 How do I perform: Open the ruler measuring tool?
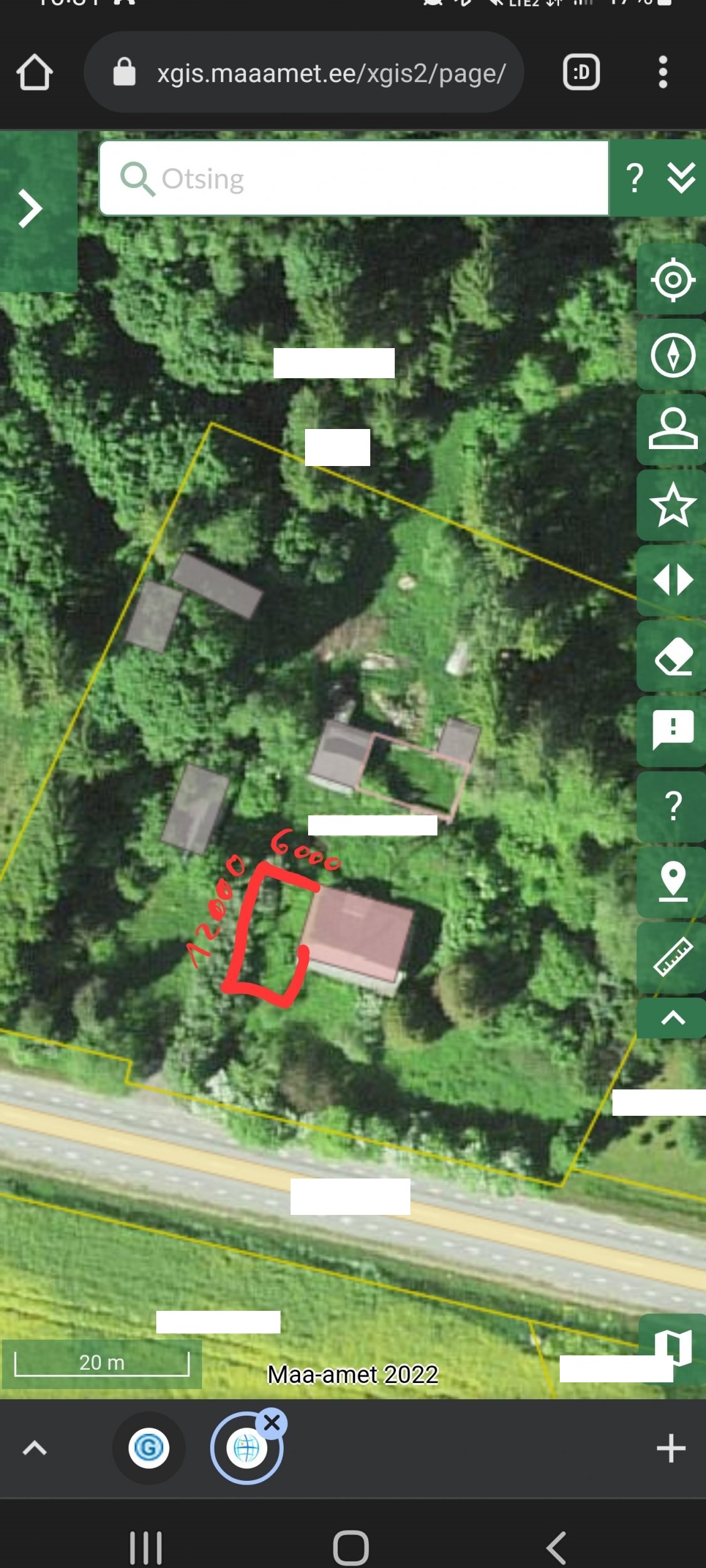click(x=673, y=957)
